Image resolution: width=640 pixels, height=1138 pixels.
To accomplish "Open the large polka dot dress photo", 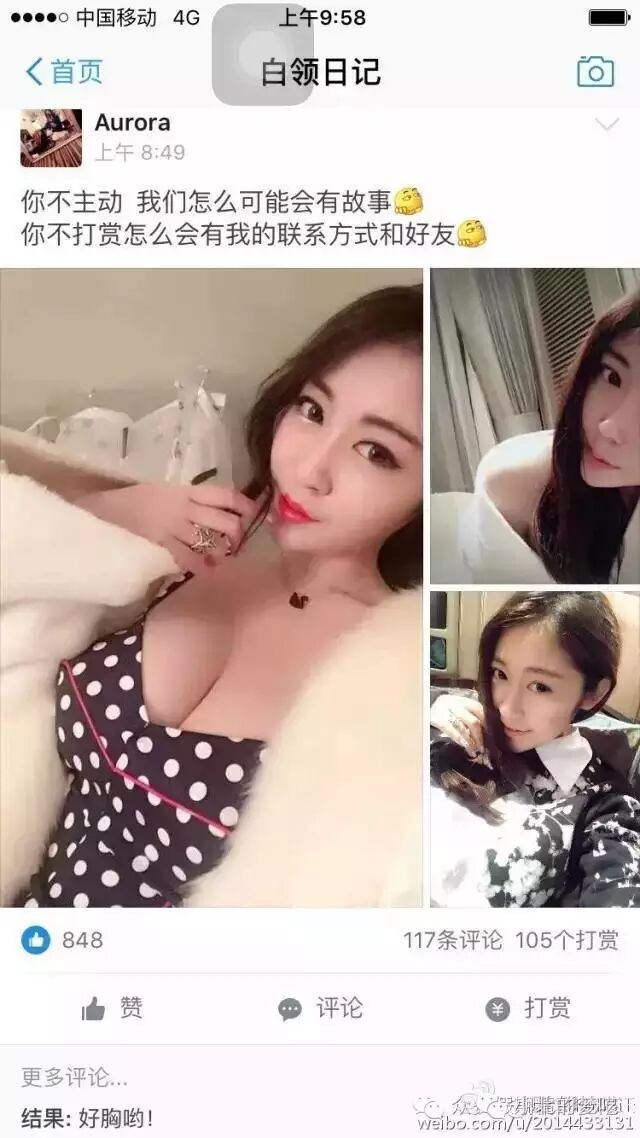I will (x=211, y=587).
